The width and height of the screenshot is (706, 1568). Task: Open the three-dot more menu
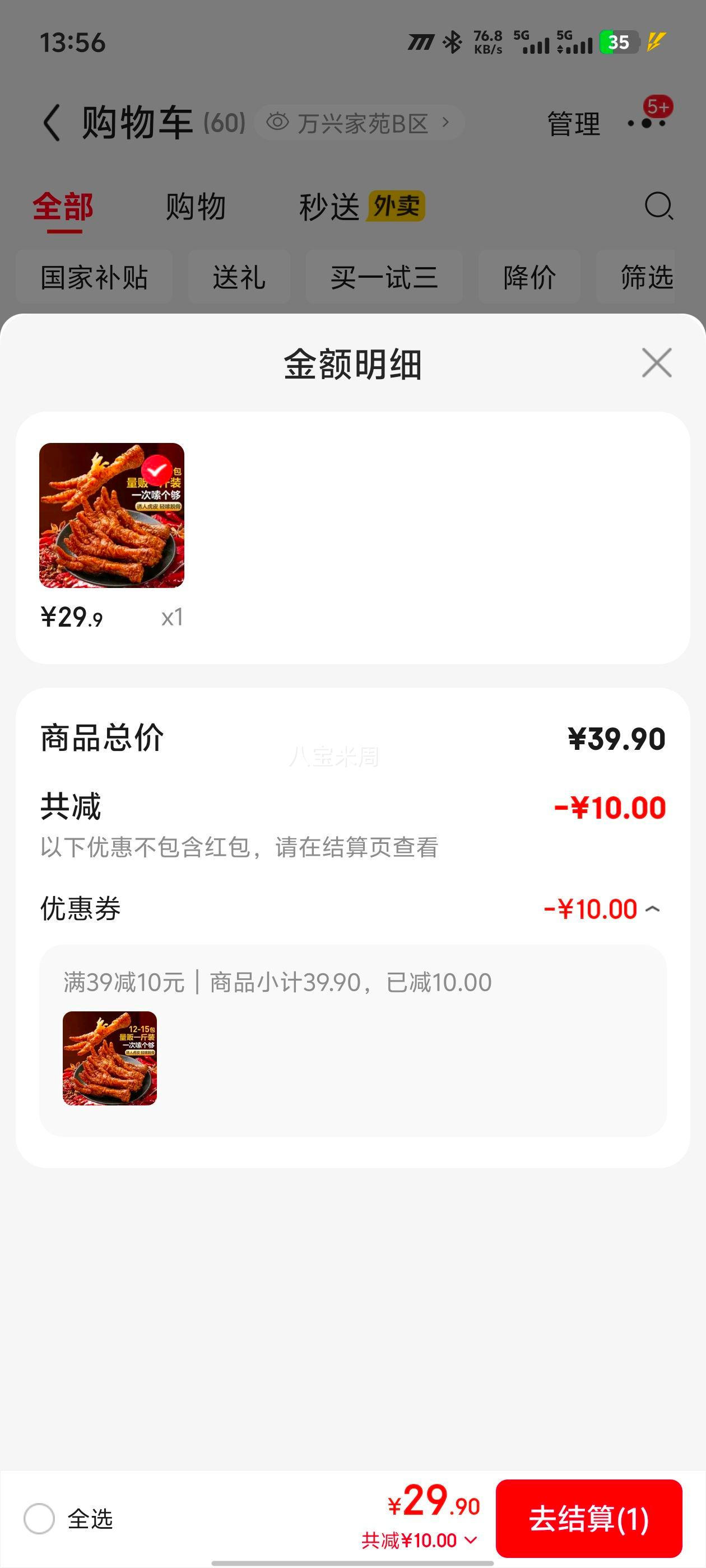[646, 123]
